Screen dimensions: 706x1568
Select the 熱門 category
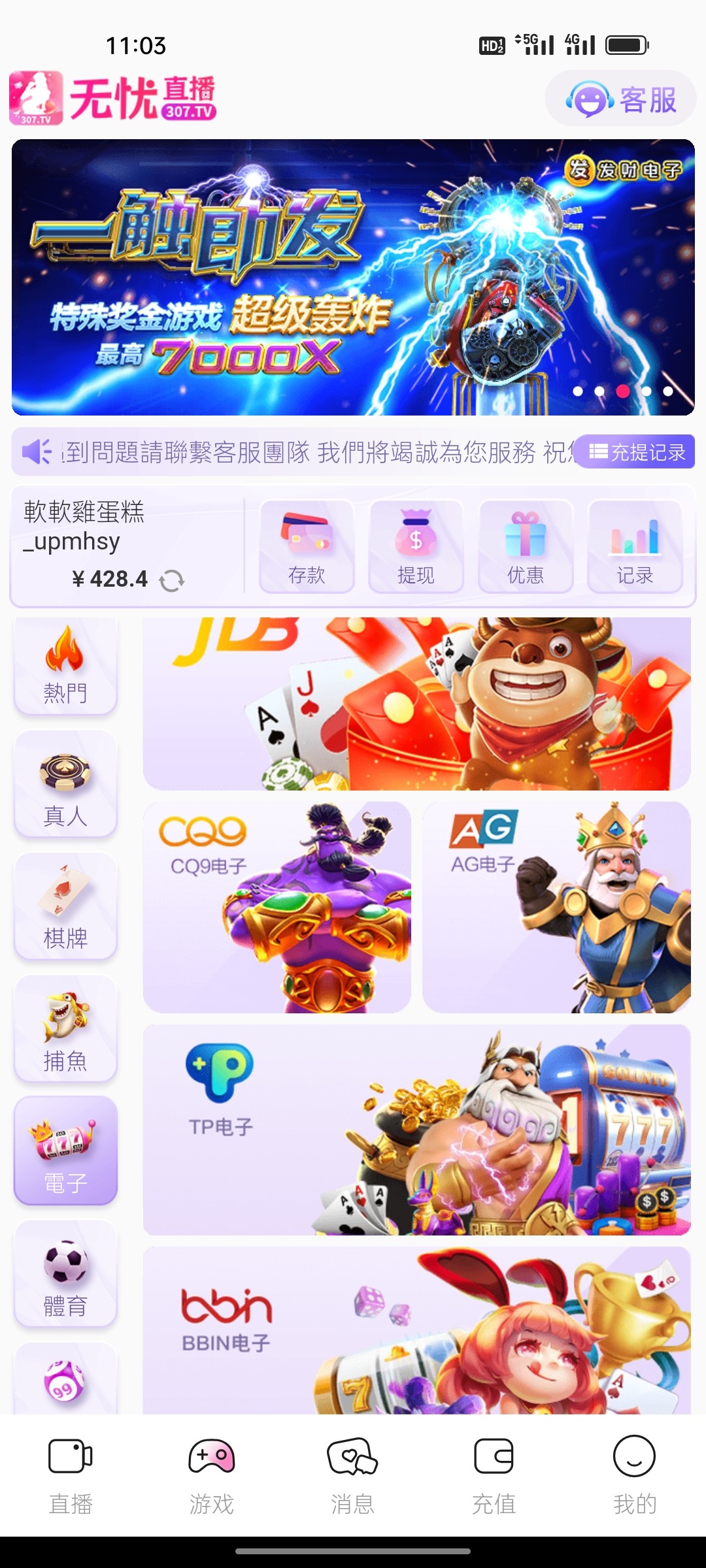tap(65, 665)
